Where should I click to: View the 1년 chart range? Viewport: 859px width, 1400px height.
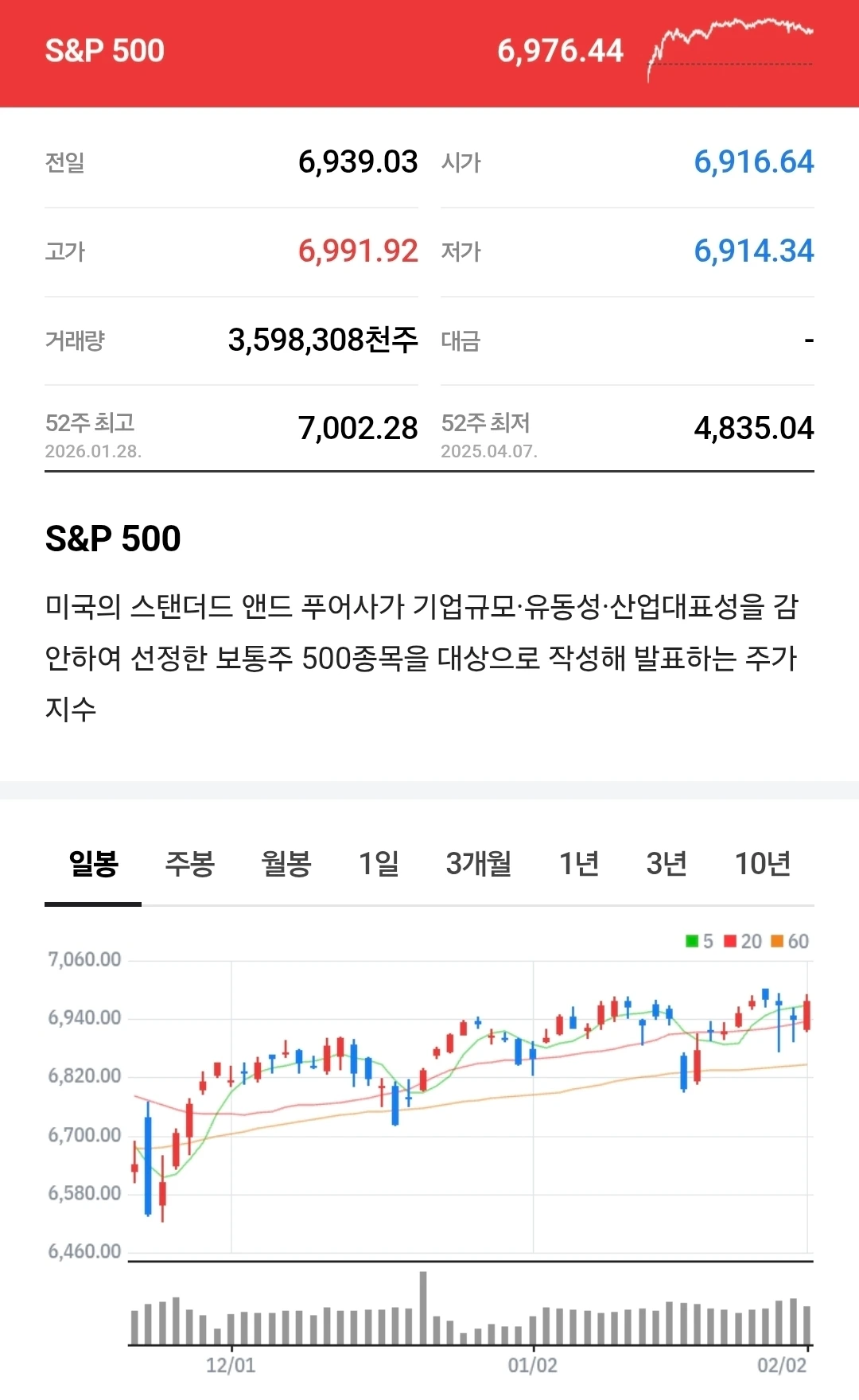click(579, 864)
